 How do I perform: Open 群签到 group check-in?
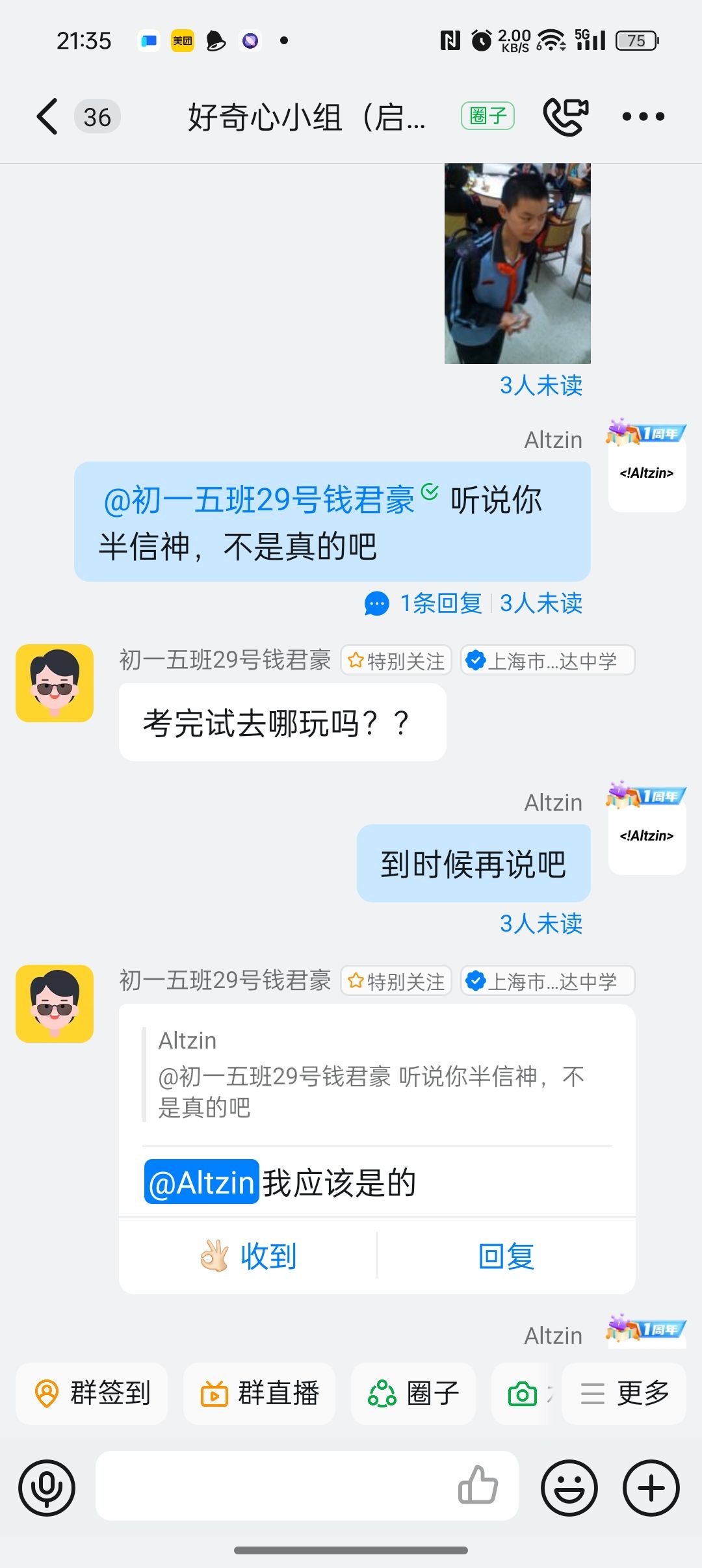[x=92, y=1394]
